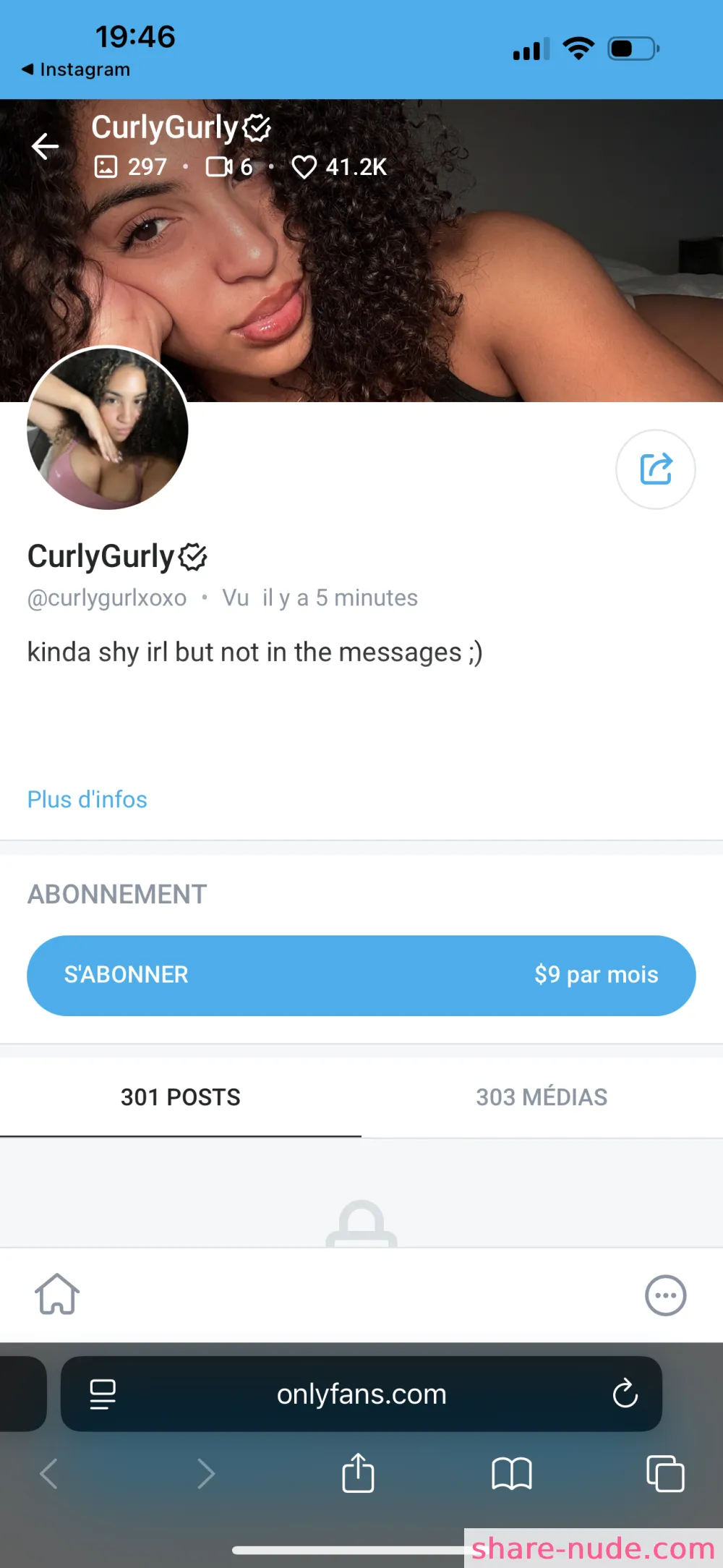Open Safari page settings menu icon
Viewport: 723px width, 1568px height.
point(103,1394)
